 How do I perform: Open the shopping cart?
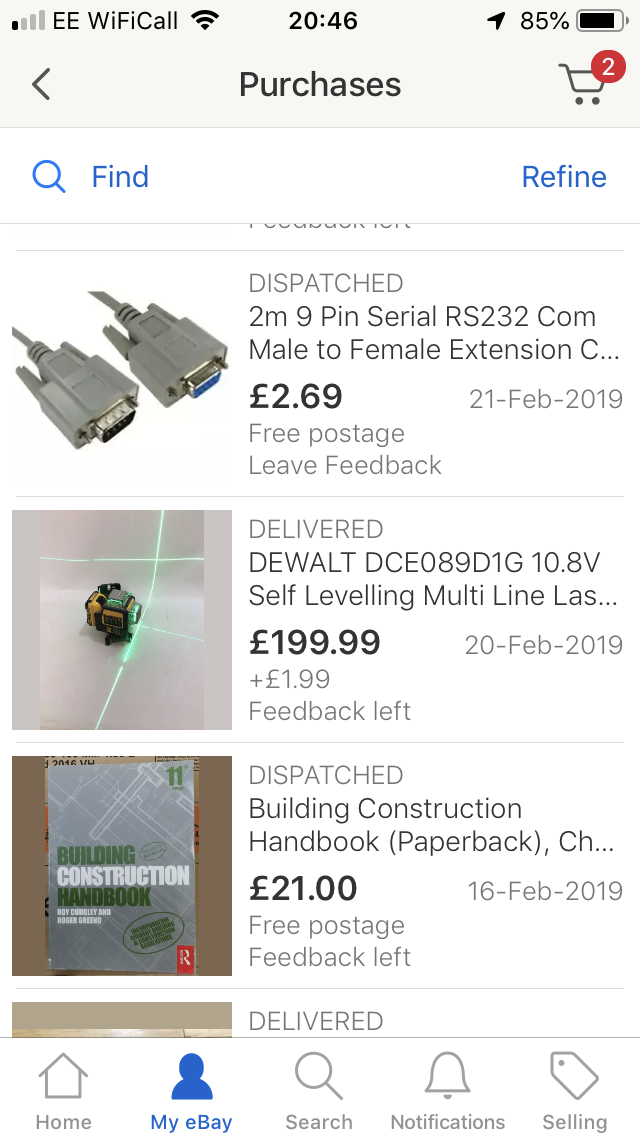[586, 83]
